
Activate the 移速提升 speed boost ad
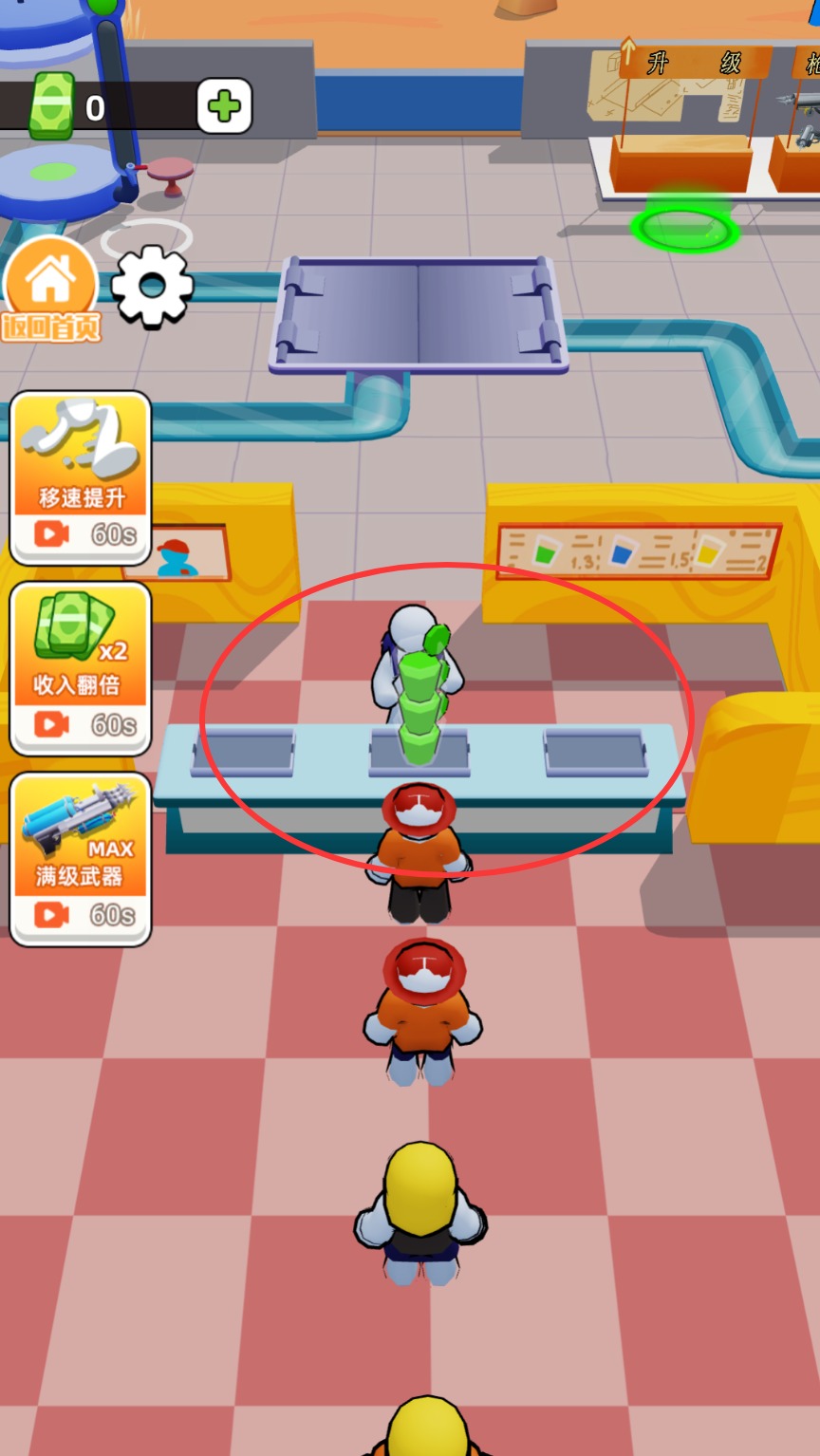click(81, 478)
